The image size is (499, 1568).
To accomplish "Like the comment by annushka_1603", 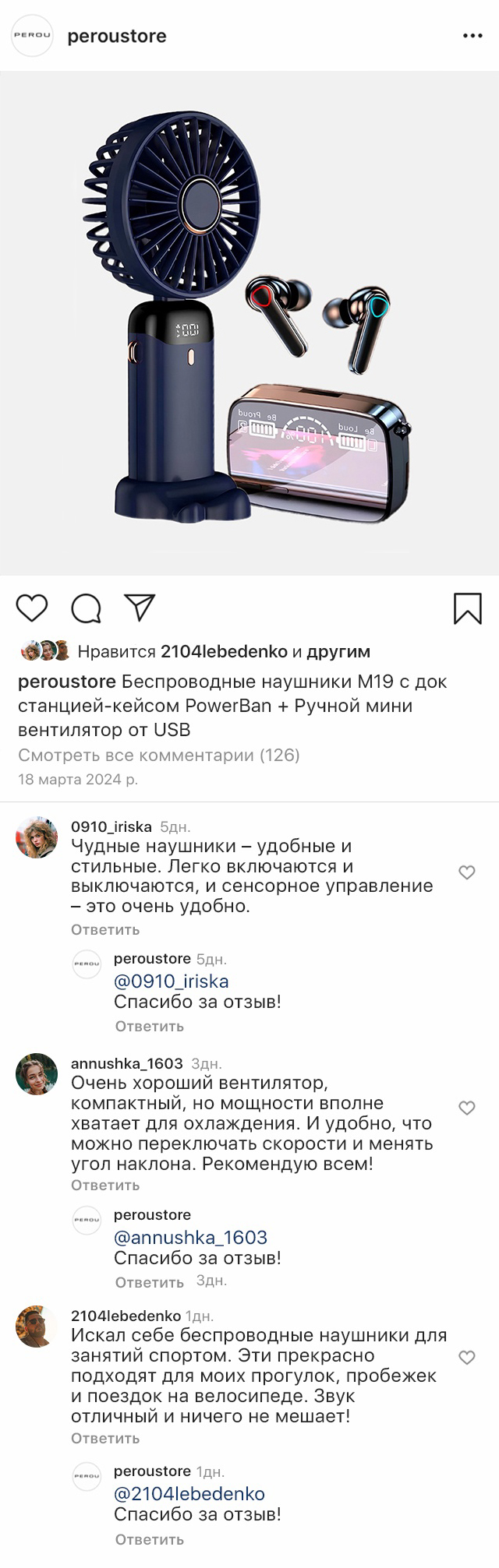I will click(467, 1108).
